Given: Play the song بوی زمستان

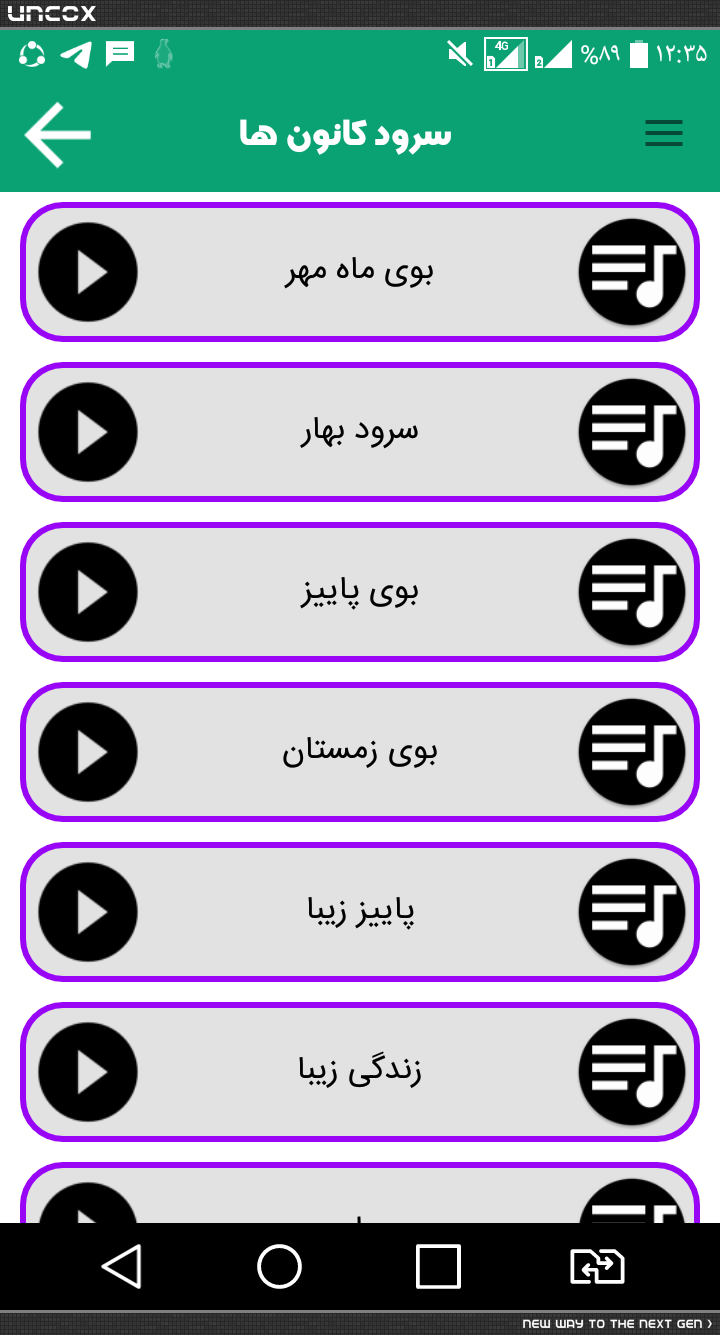Looking at the screenshot, I should coord(88,752).
